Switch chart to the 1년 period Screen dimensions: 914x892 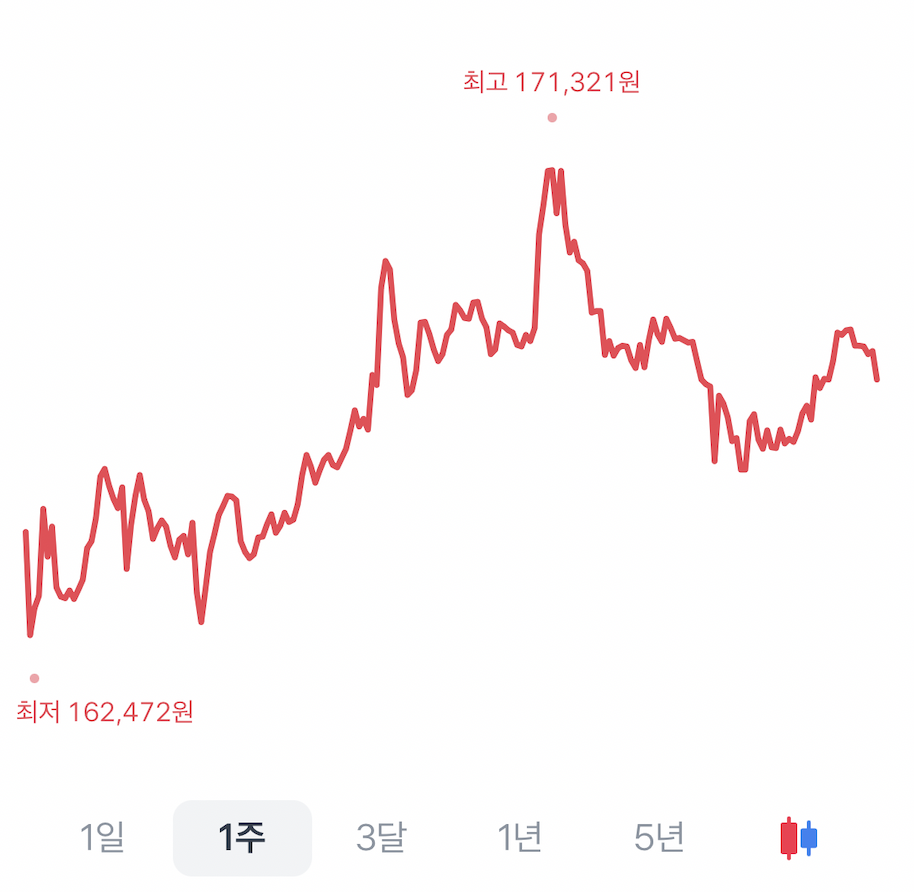520,837
